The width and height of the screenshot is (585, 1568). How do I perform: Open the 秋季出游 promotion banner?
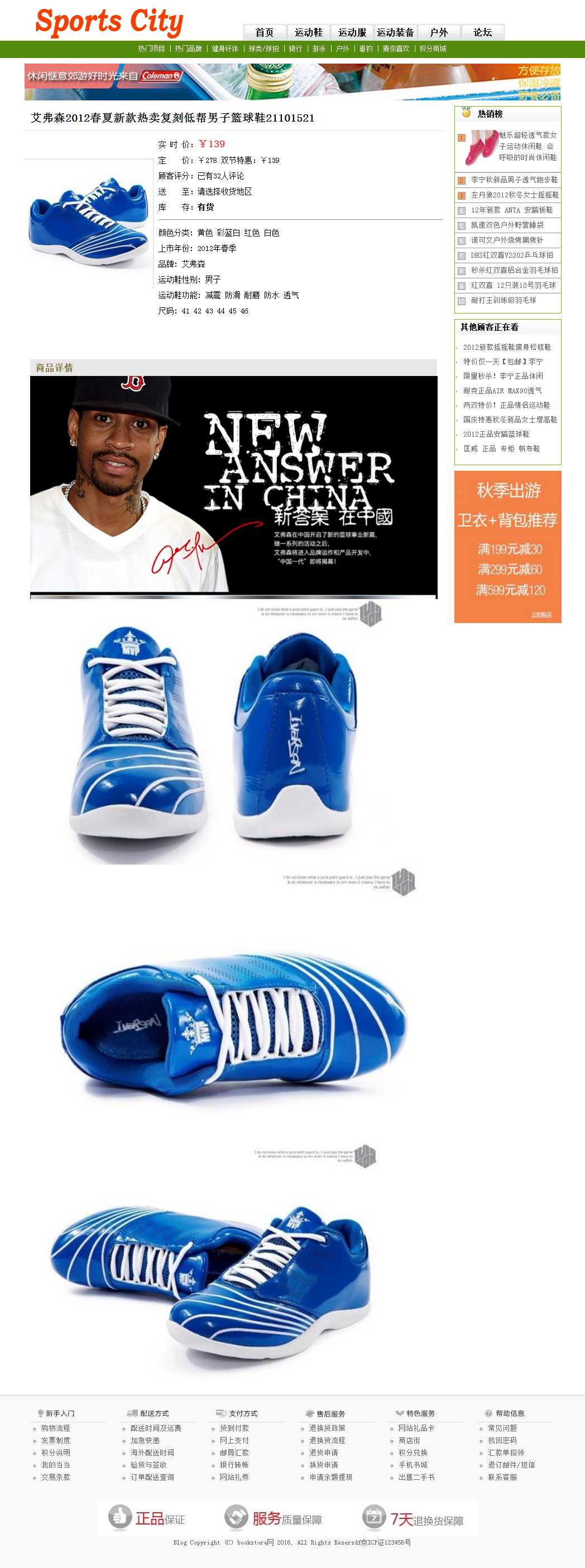(x=507, y=547)
